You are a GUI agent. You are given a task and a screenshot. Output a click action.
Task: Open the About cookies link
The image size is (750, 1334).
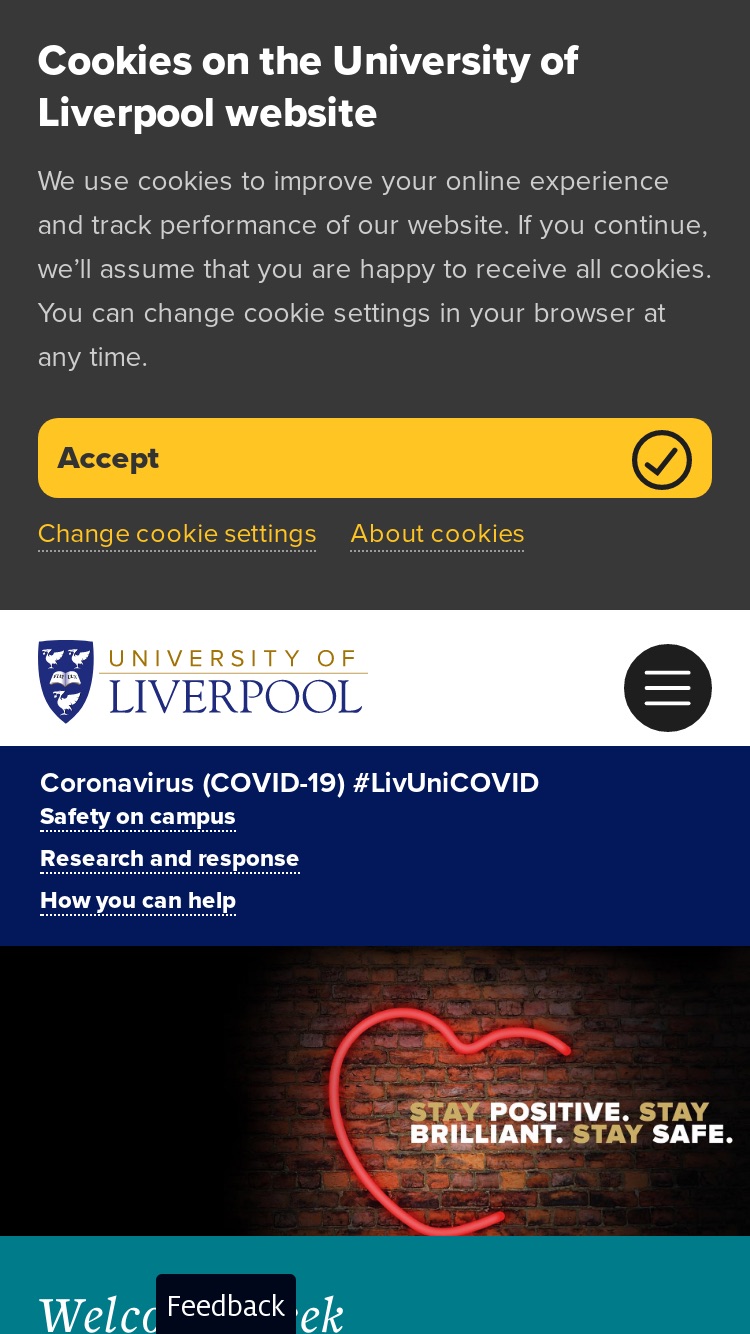click(437, 534)
